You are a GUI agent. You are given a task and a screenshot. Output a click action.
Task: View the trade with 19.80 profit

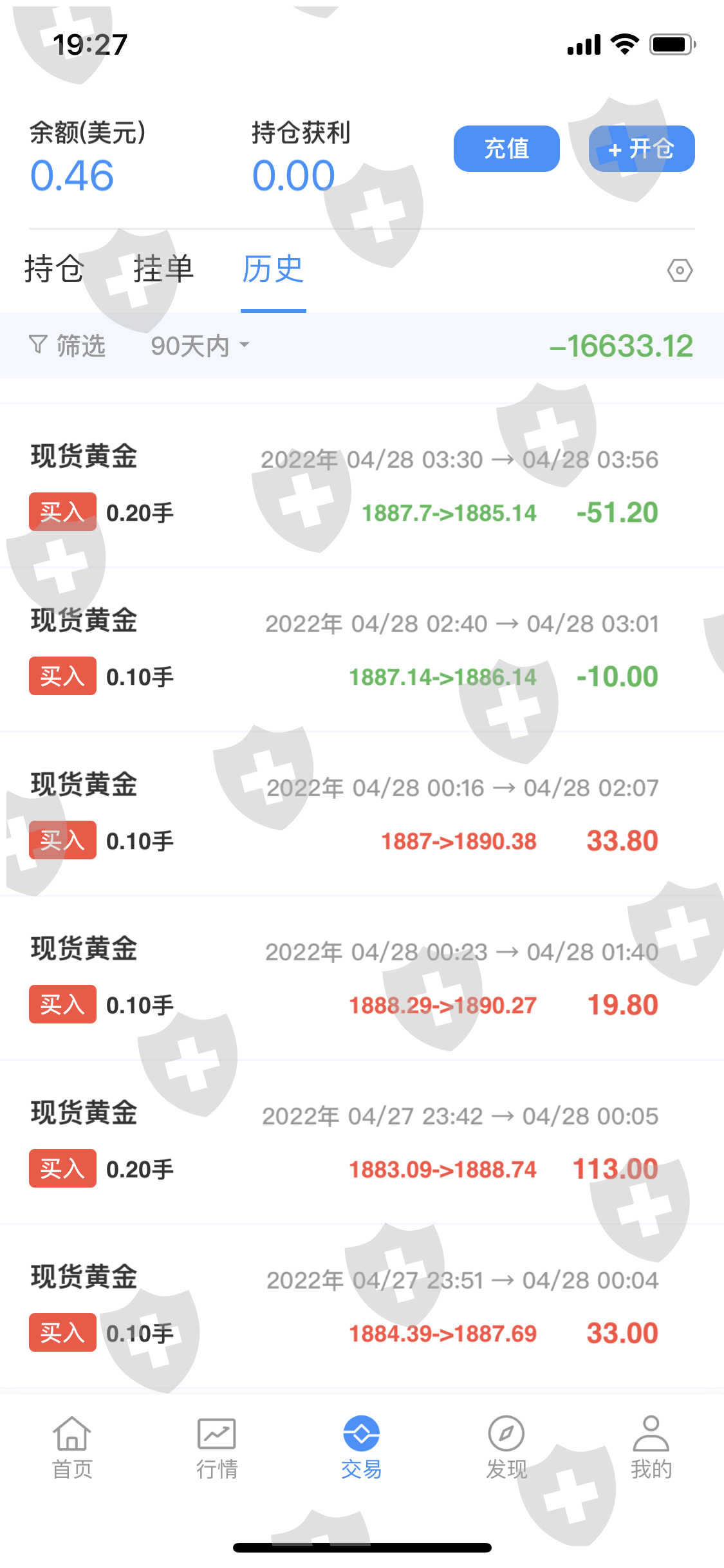(362, 978)
